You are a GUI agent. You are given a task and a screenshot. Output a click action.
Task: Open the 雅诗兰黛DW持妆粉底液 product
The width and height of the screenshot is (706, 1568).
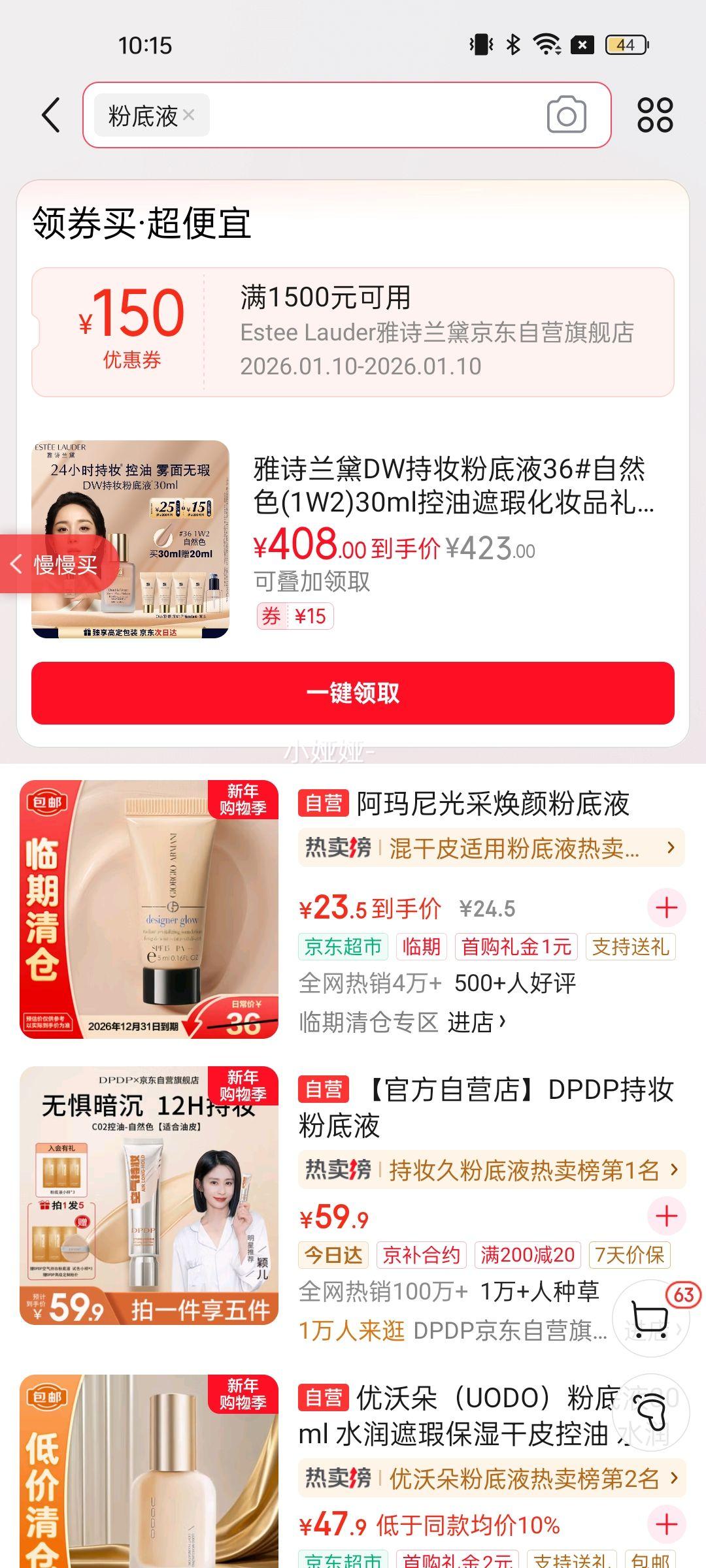454,486
